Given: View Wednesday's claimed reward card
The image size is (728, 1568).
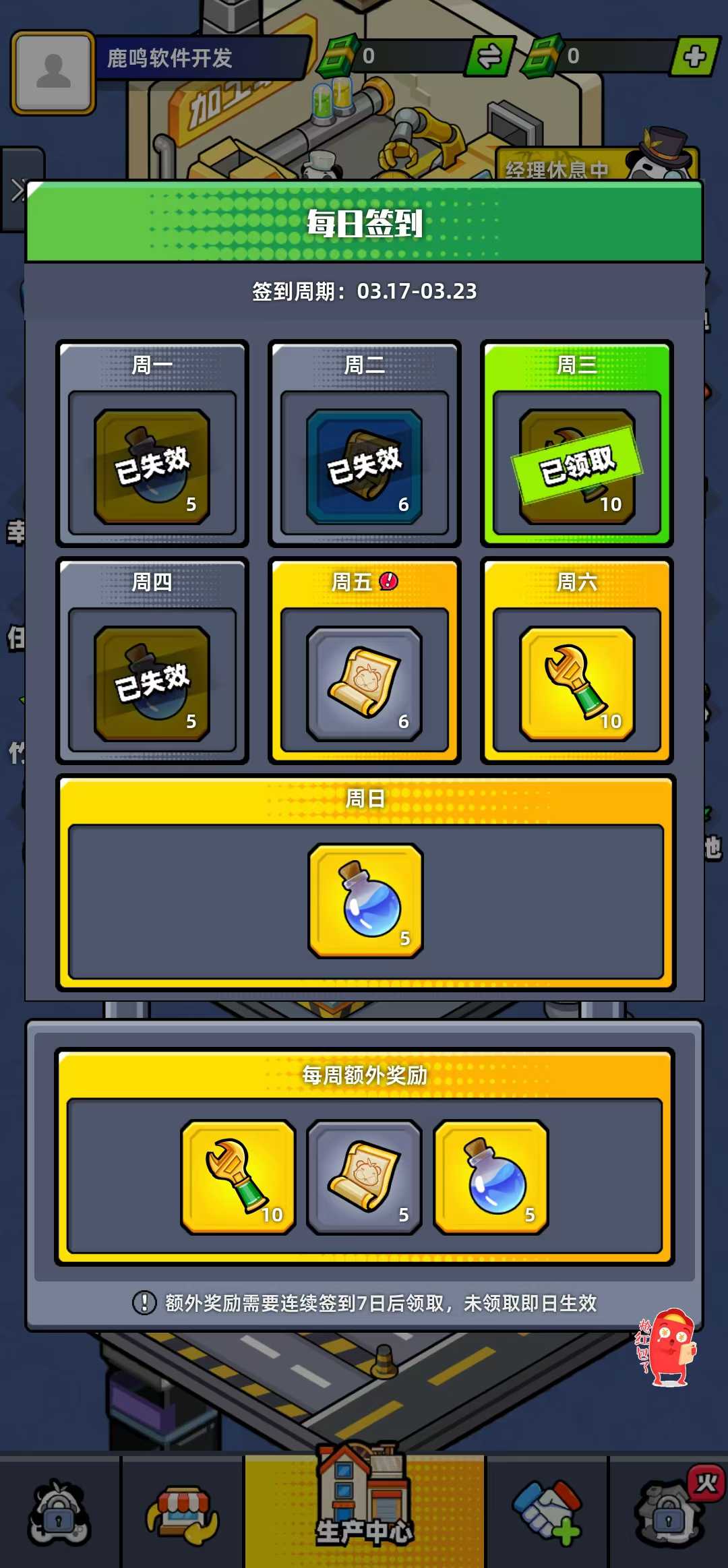Looking at the screenshot, I should [x=576, y=466].
